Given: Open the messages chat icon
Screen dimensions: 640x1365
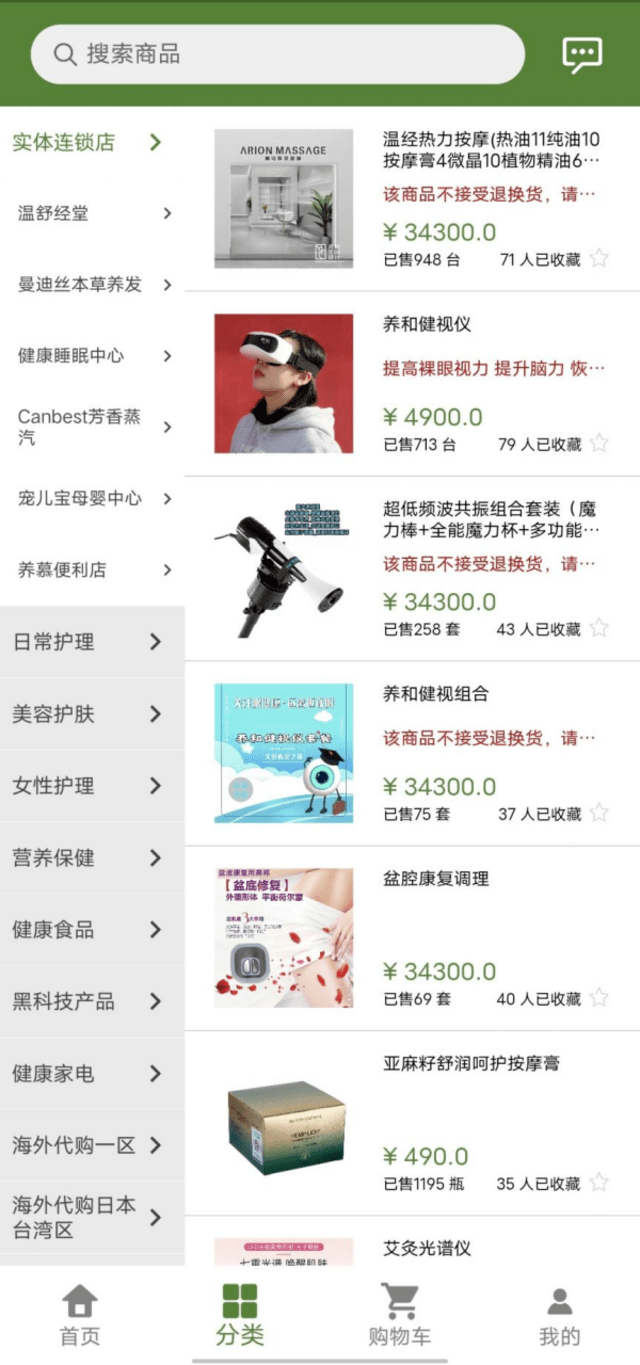Looking at the screenshot, I should (x=582, y=54).
